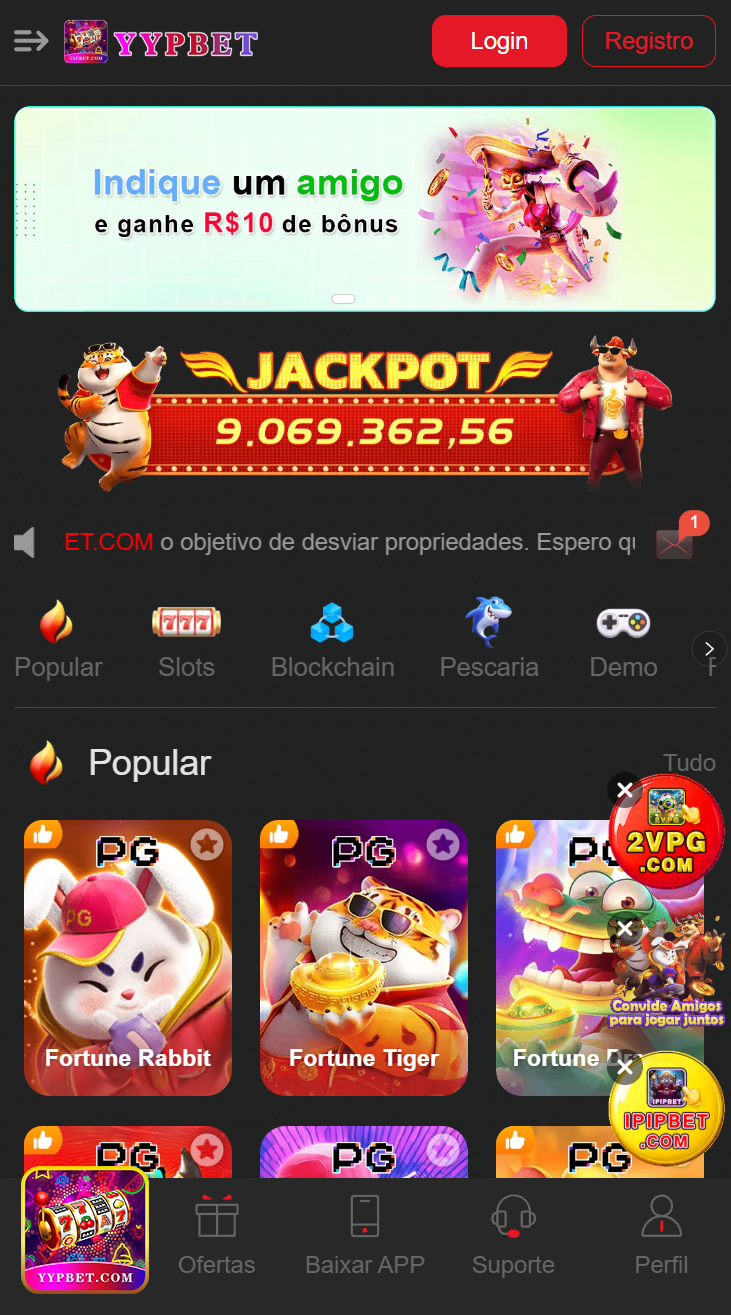Open the Pescaria shark fishing icon
This screenshot has width=731, height=1315.
489,622
